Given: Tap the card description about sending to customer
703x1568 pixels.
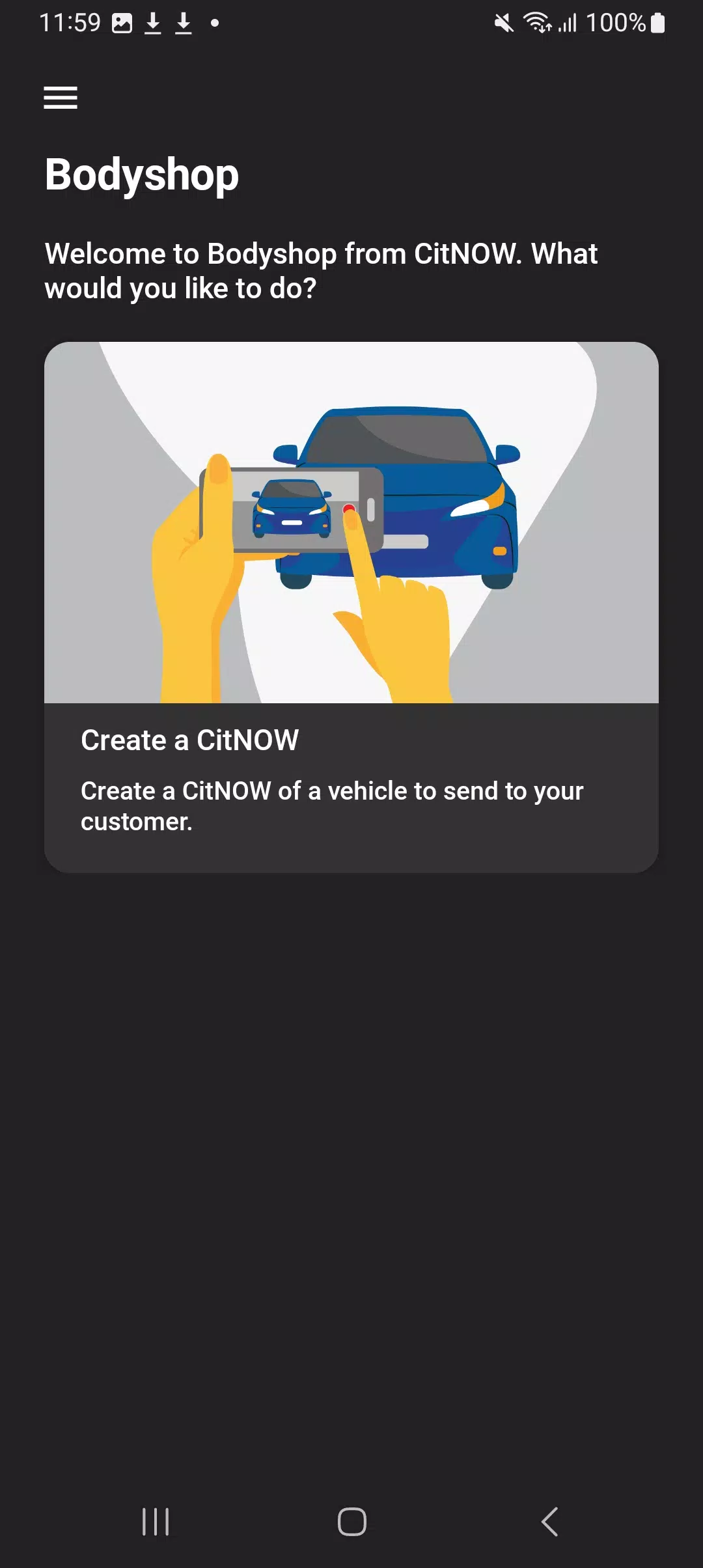Looking at the screenshot, I should [331, 805].
